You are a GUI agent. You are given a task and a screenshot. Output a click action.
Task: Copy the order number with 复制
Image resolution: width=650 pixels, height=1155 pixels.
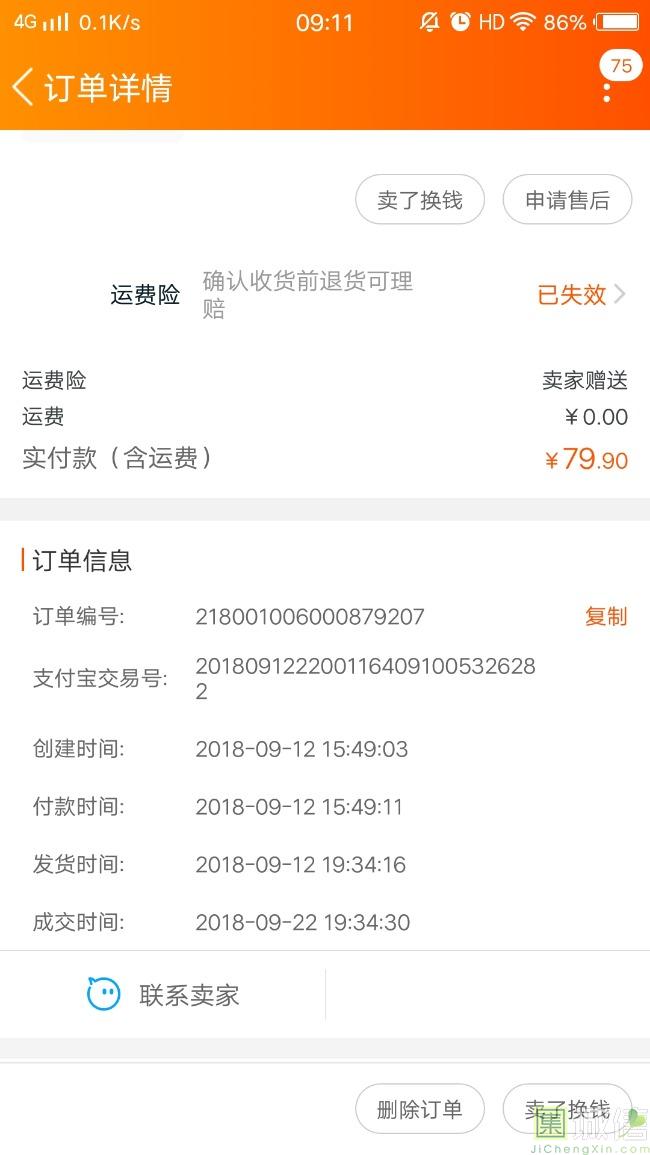606,617
